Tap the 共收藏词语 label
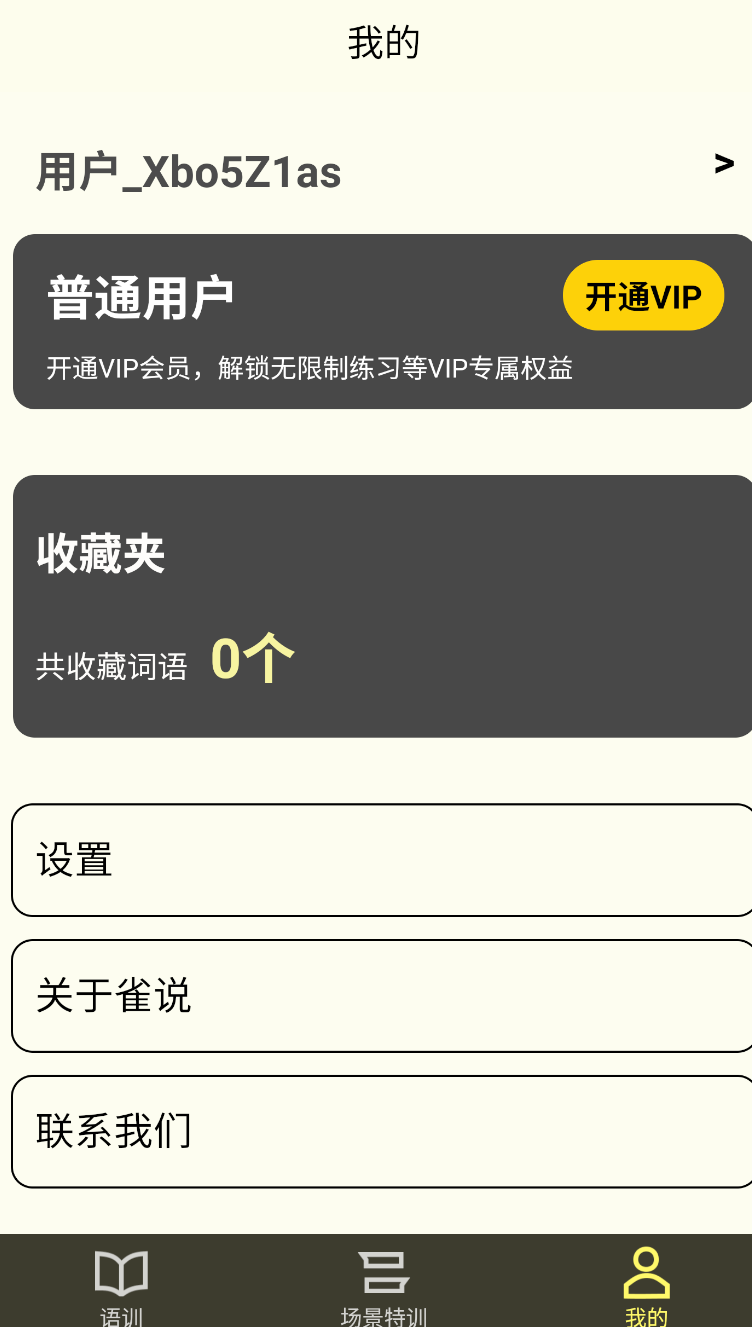Screen dimensions: 752x1327 (x=112, y=666)
